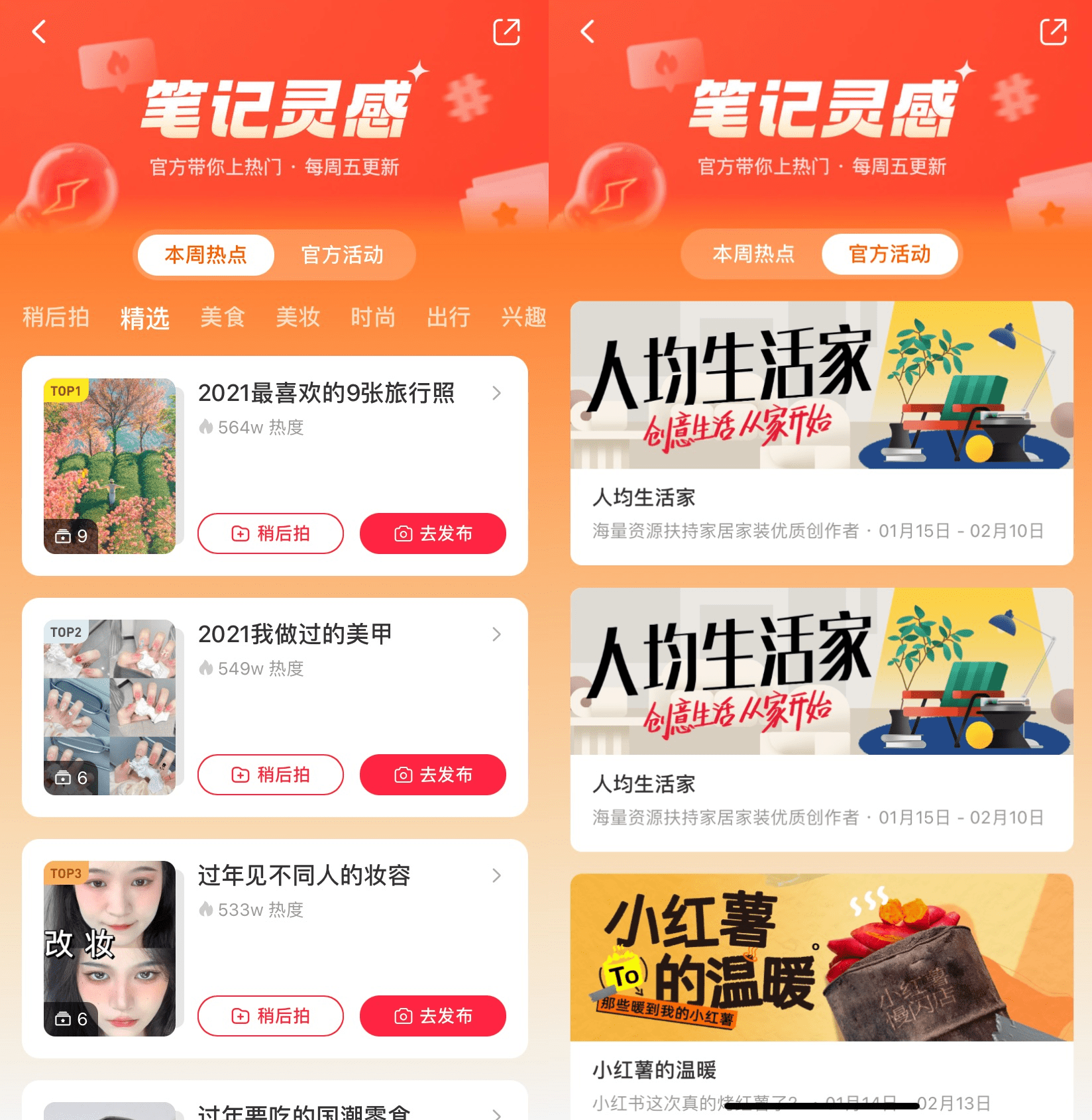Tap 去发布 for 2021最喜欢的9张旅行照
Image resolution: width=1092 pixels, height=1120 pixels.
click(x=433, y=533)
